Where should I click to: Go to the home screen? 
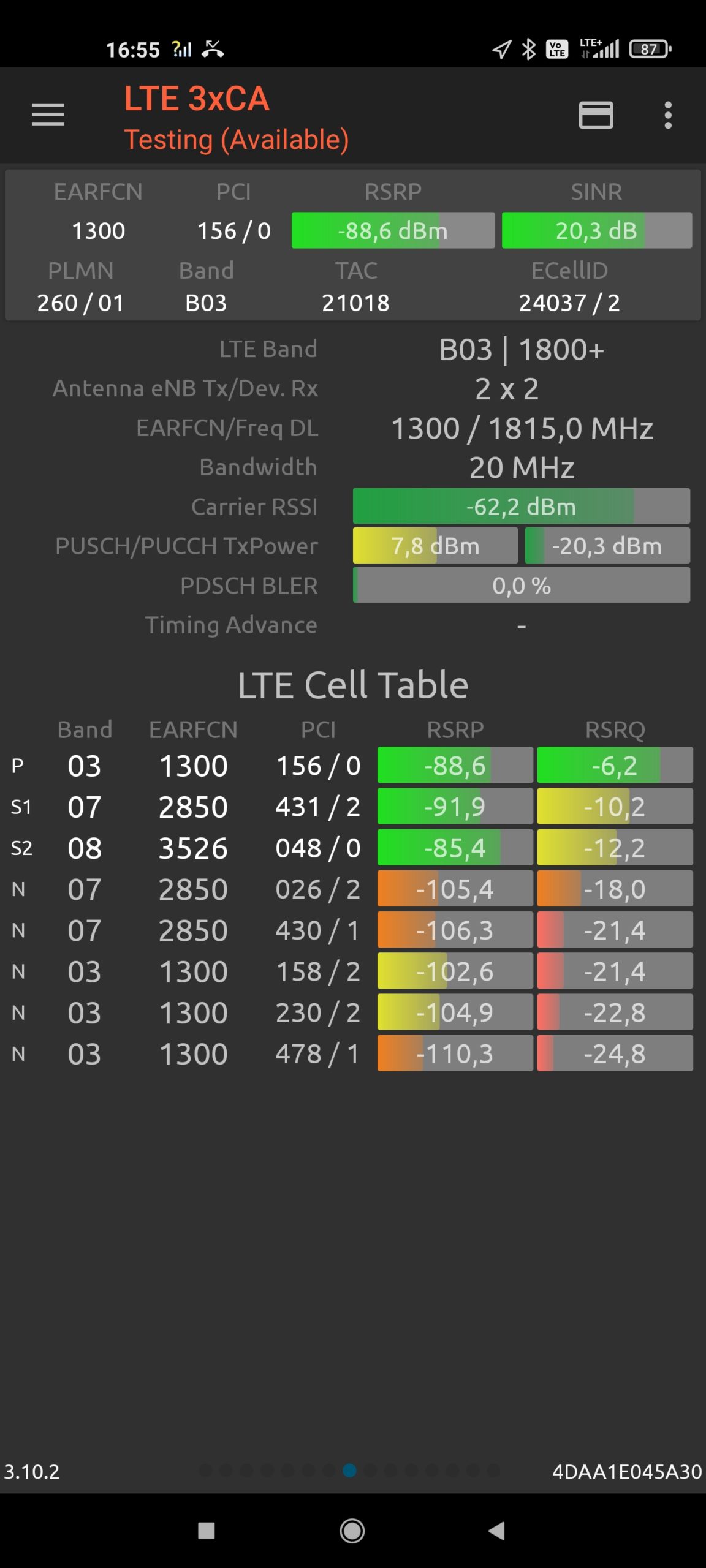(x=352, y=1531)
